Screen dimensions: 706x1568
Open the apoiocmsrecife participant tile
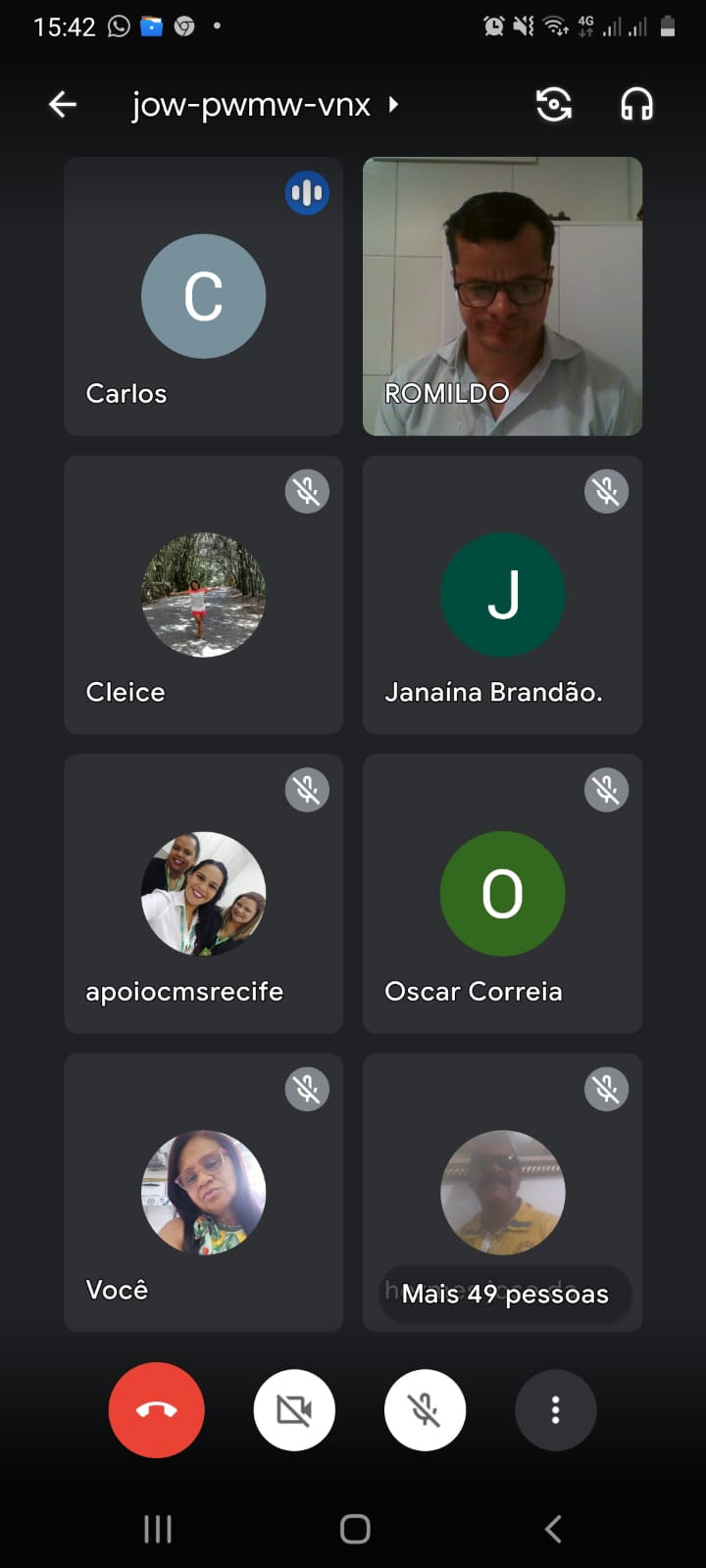pos(203,894)
